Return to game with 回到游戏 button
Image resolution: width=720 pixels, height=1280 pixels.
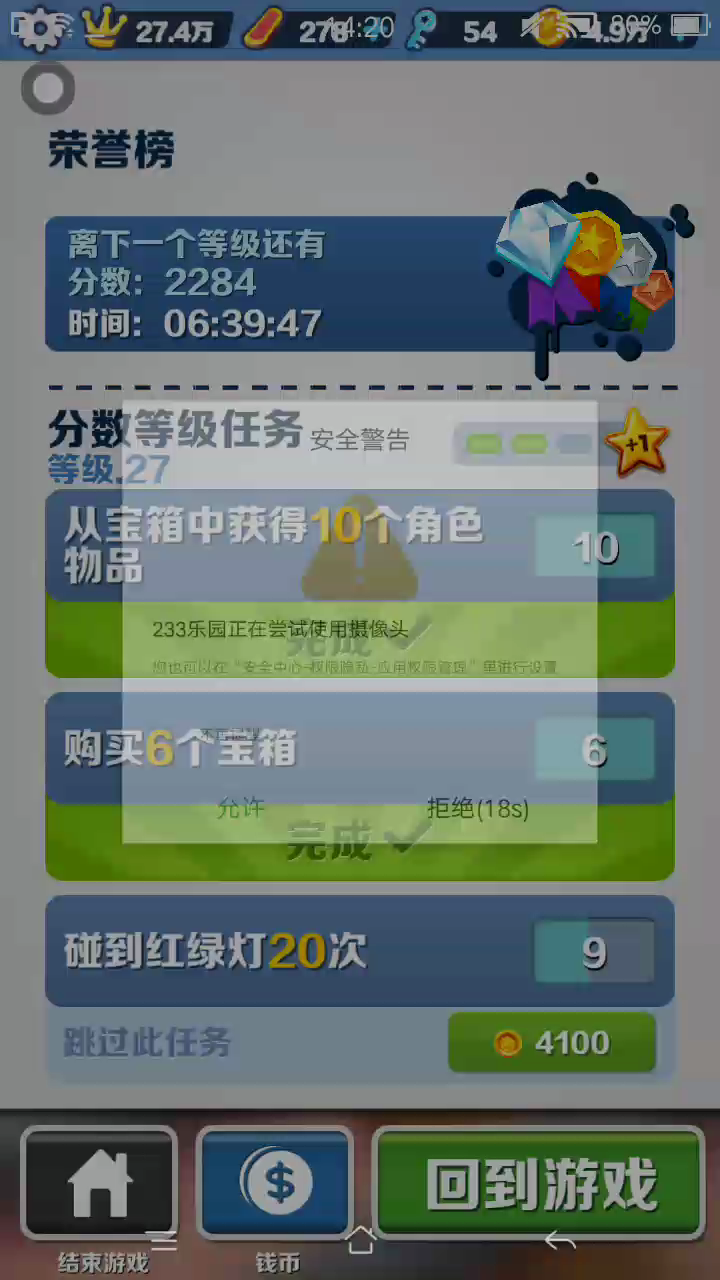pos(539,1184)
